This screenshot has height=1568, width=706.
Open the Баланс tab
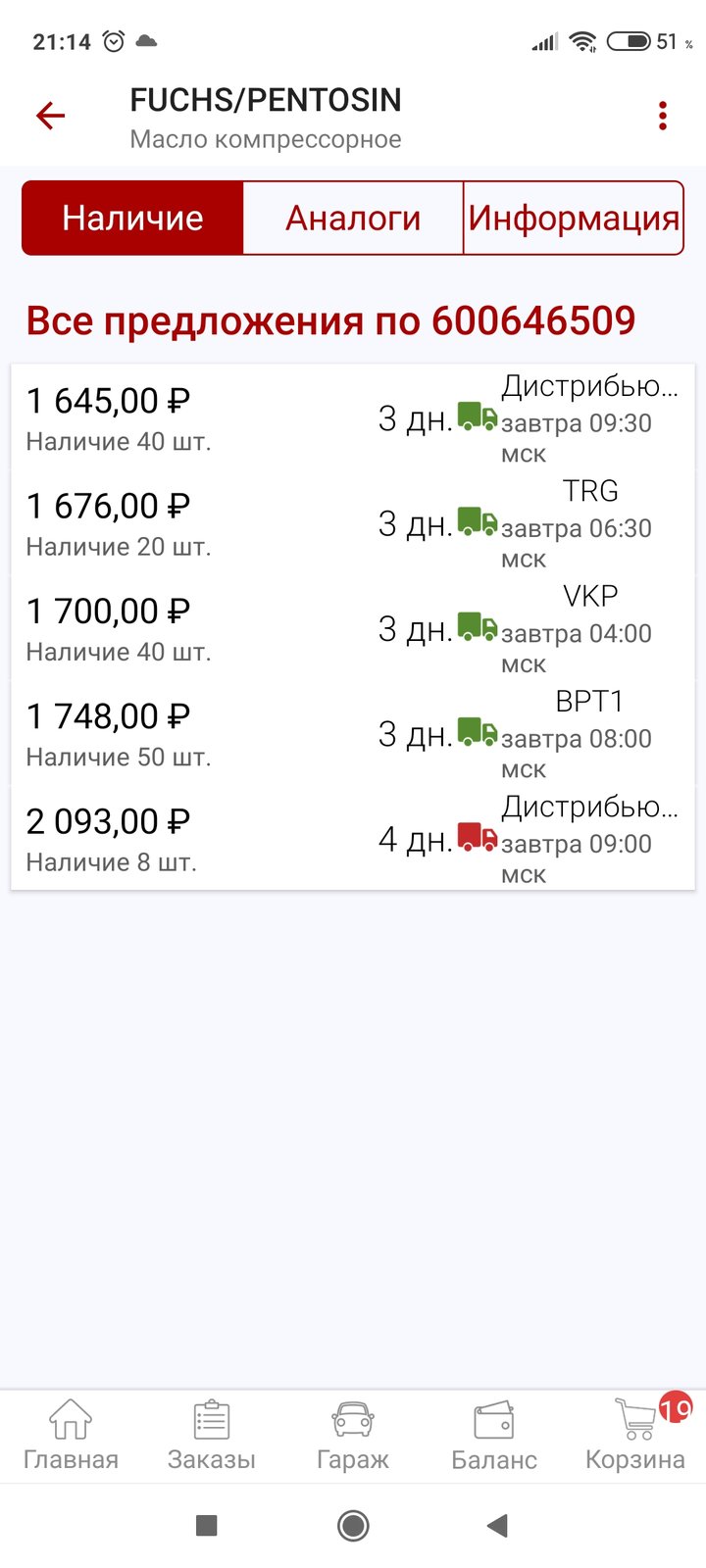494,1436
